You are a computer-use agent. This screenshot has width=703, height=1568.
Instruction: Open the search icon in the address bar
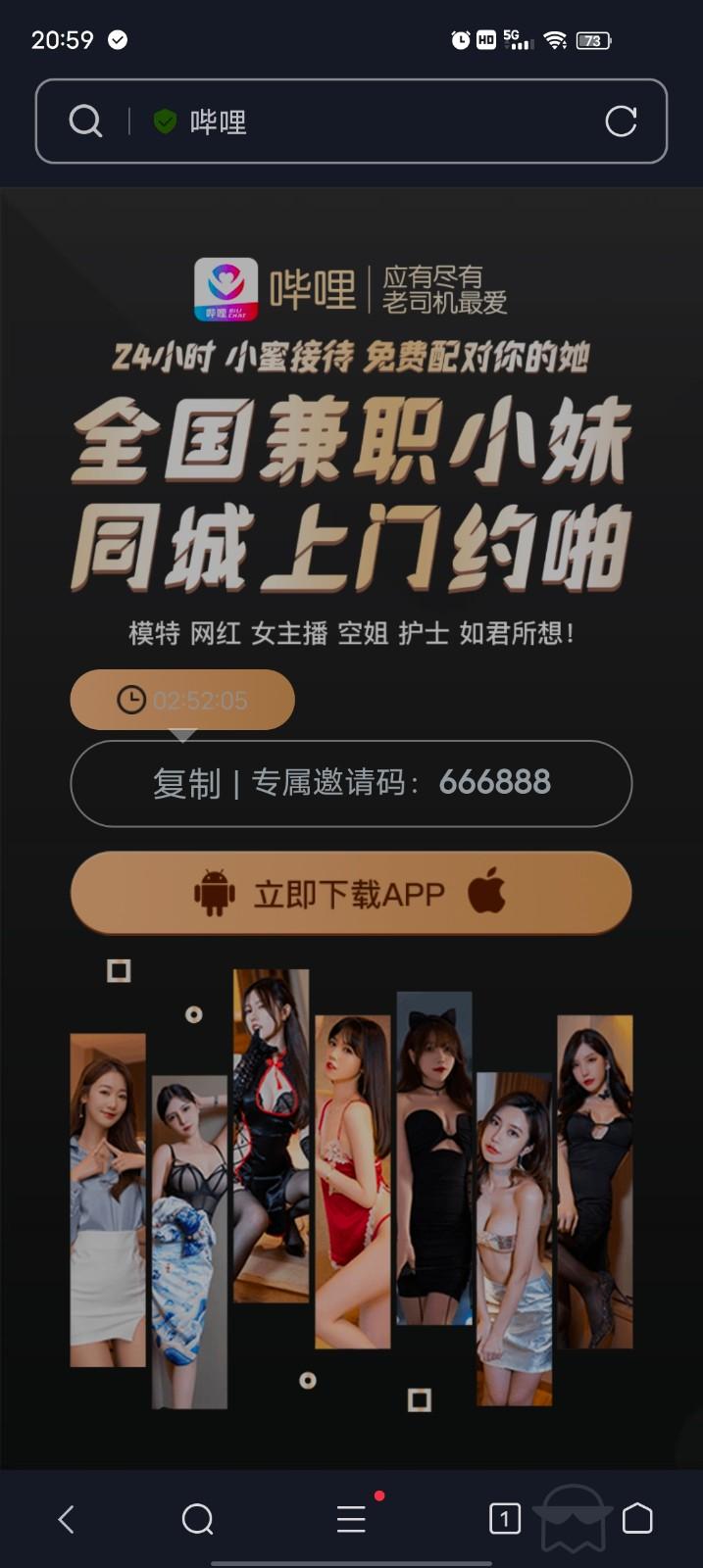[x=86, y=122]
